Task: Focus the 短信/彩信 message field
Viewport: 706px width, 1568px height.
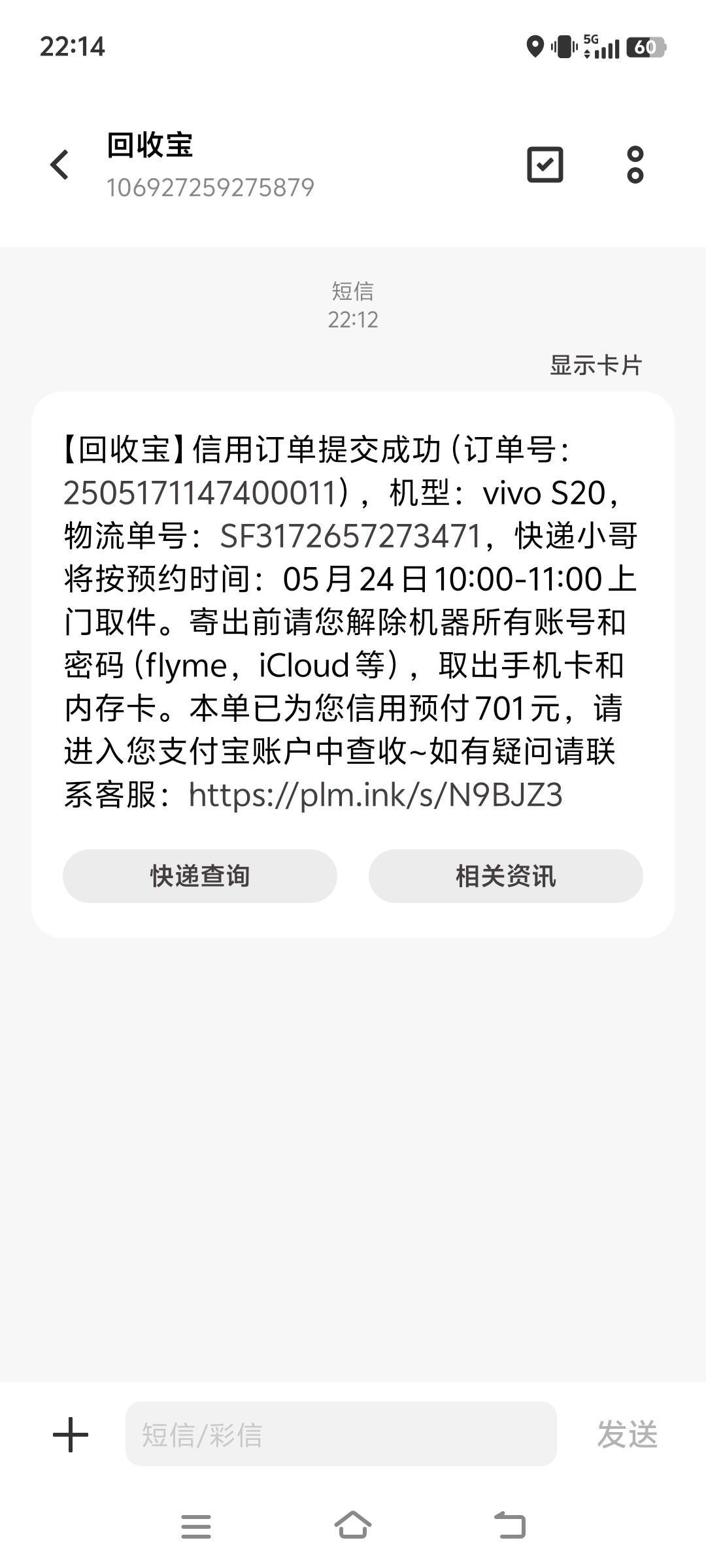Action: 341,1434
